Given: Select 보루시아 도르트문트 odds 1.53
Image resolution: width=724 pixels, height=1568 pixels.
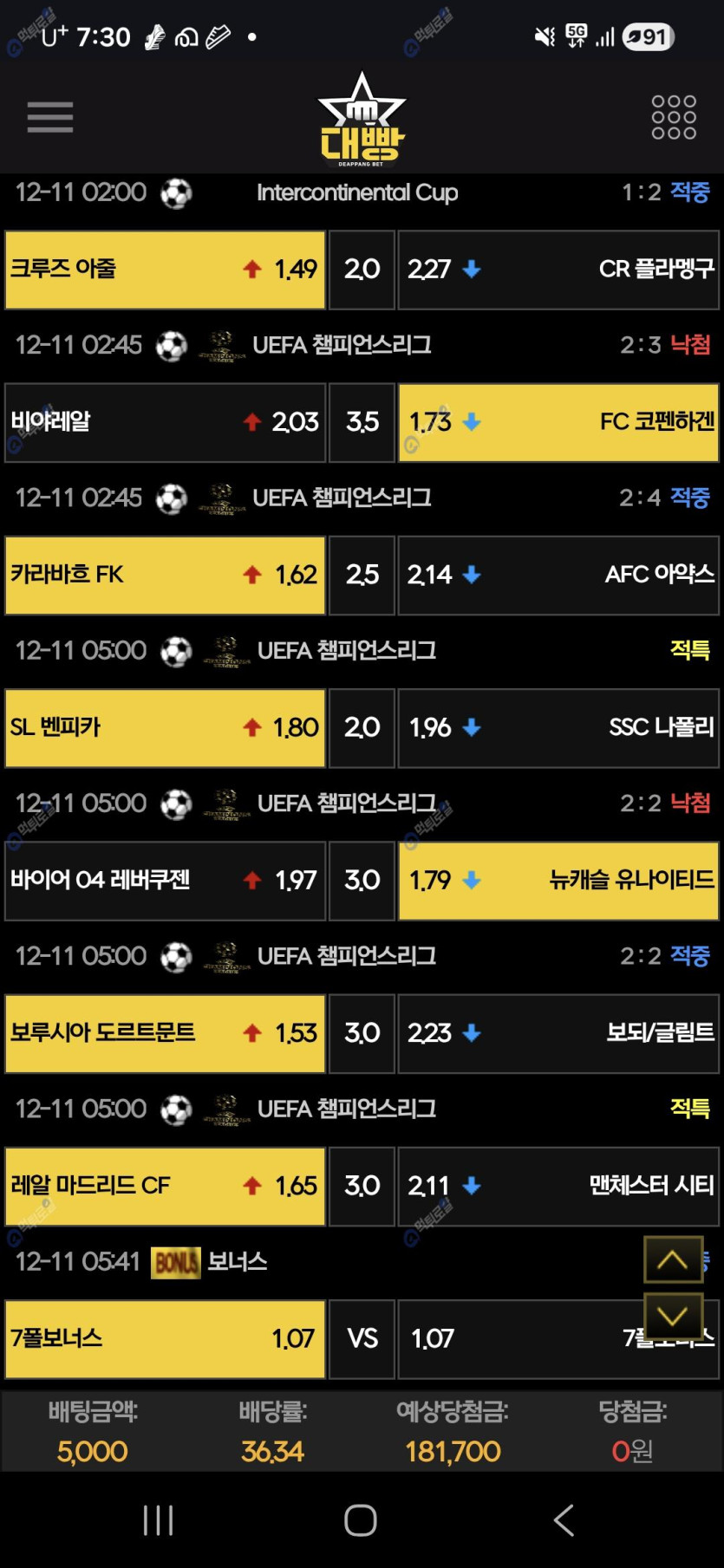Looking at the screenshot, I should click(x=165, y=1033).
